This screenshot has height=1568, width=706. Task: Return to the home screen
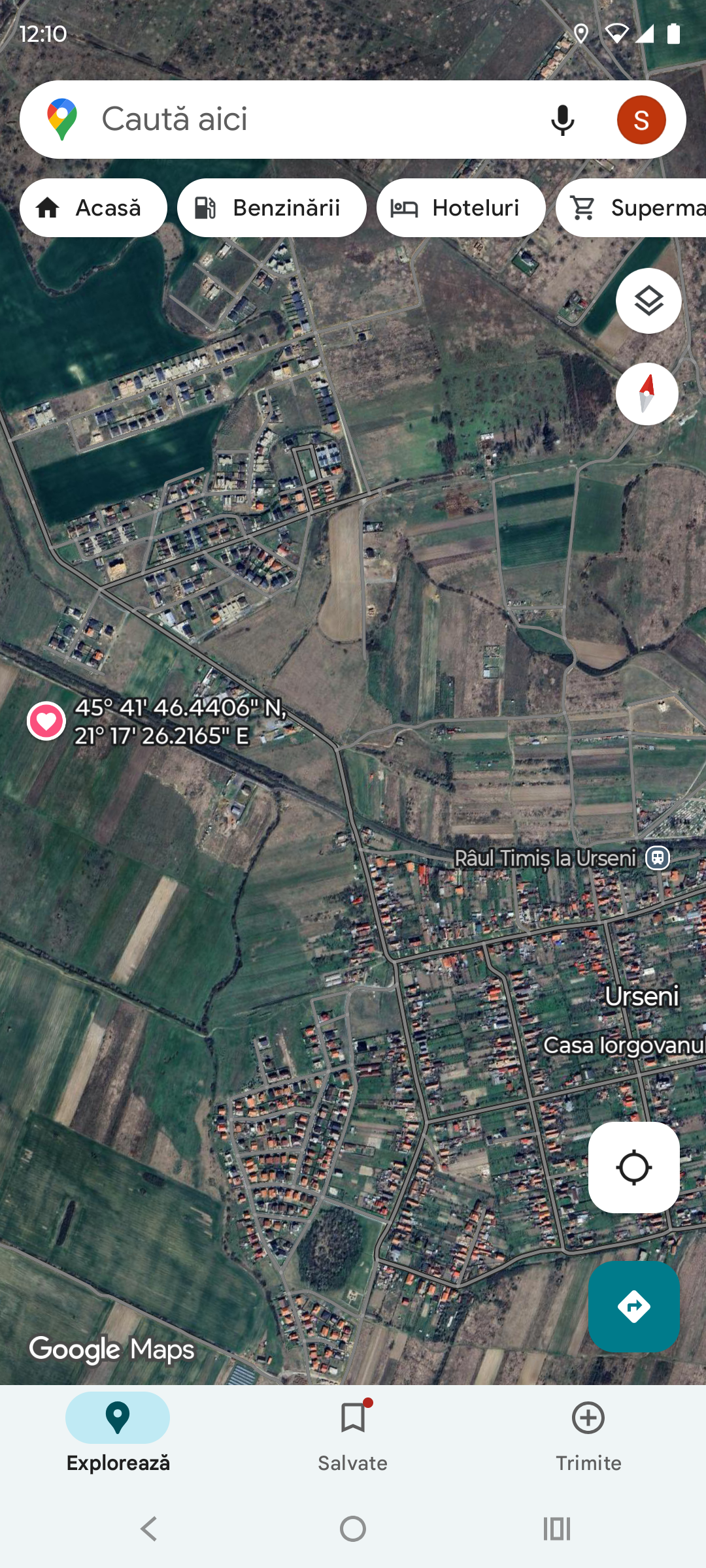tap(353, 1529)
